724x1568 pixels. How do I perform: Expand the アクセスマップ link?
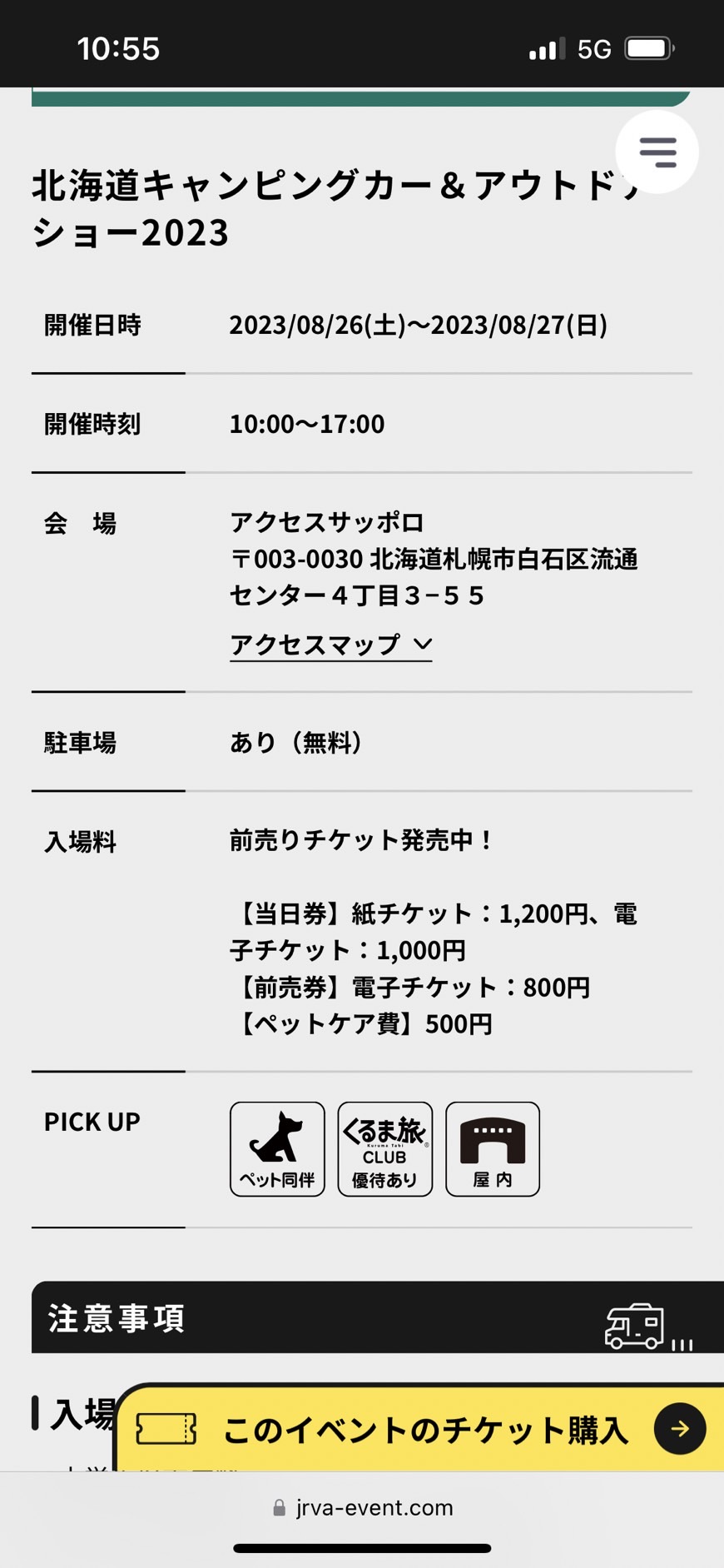330,645
